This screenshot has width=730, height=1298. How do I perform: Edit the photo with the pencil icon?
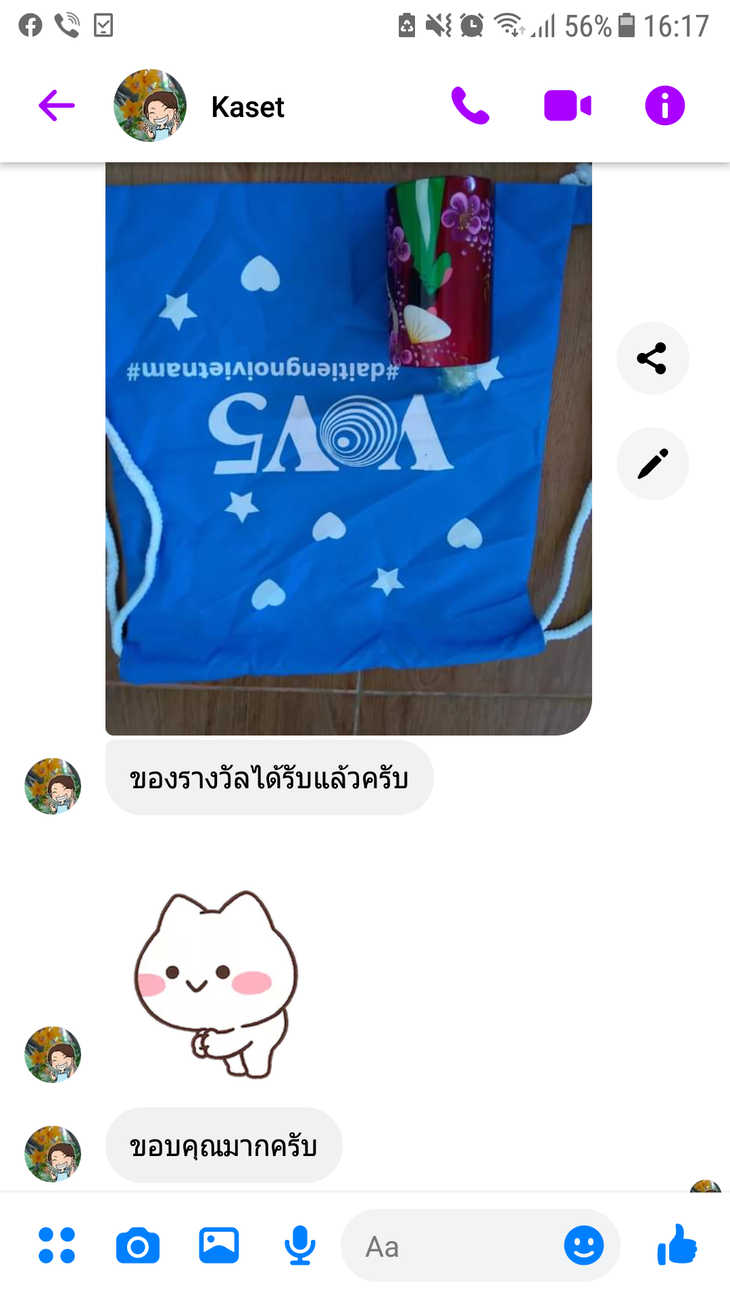(x=652, y=463)
